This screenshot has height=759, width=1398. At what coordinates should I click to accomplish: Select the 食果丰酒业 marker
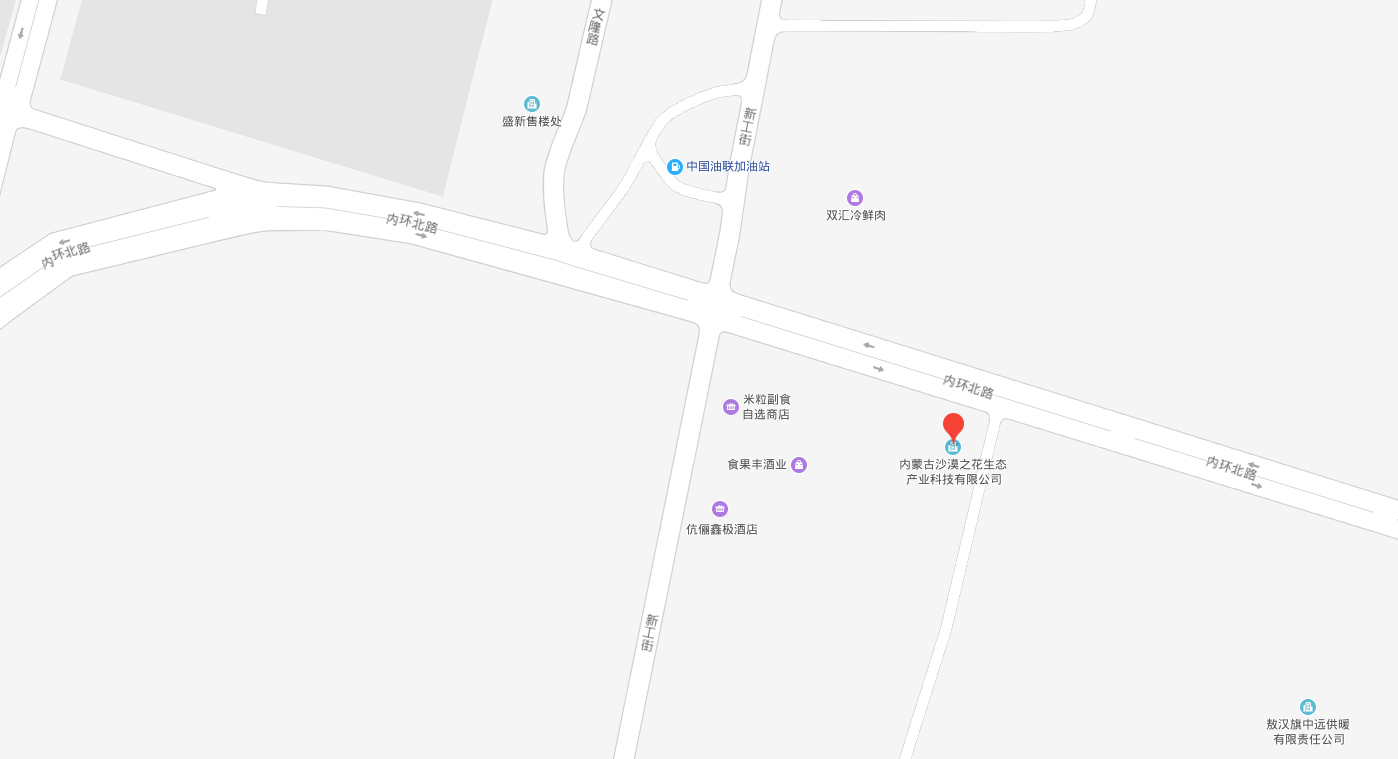coord(799,465)
